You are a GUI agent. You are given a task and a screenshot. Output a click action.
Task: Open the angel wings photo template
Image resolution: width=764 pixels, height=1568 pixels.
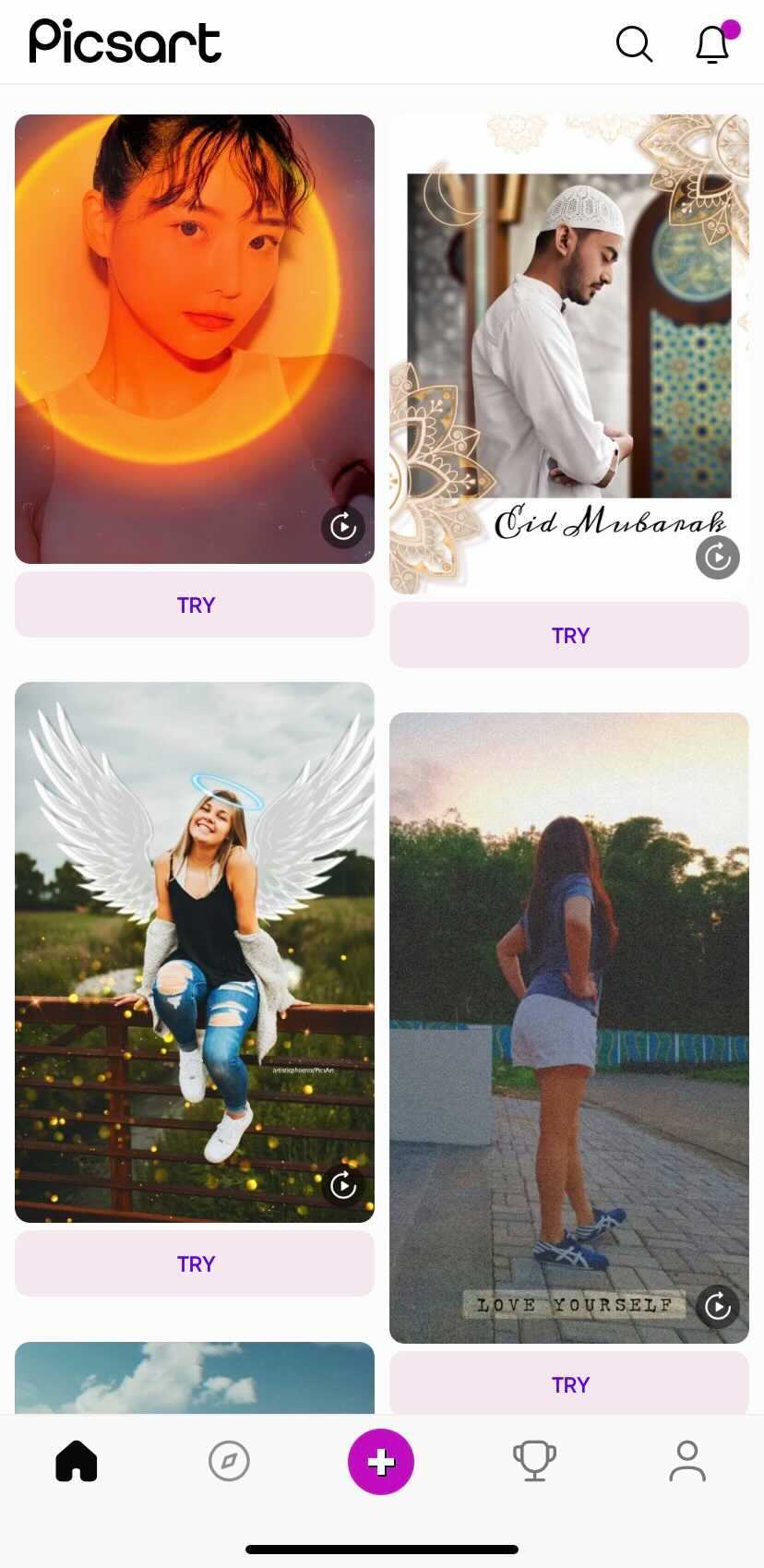[195, 952]
